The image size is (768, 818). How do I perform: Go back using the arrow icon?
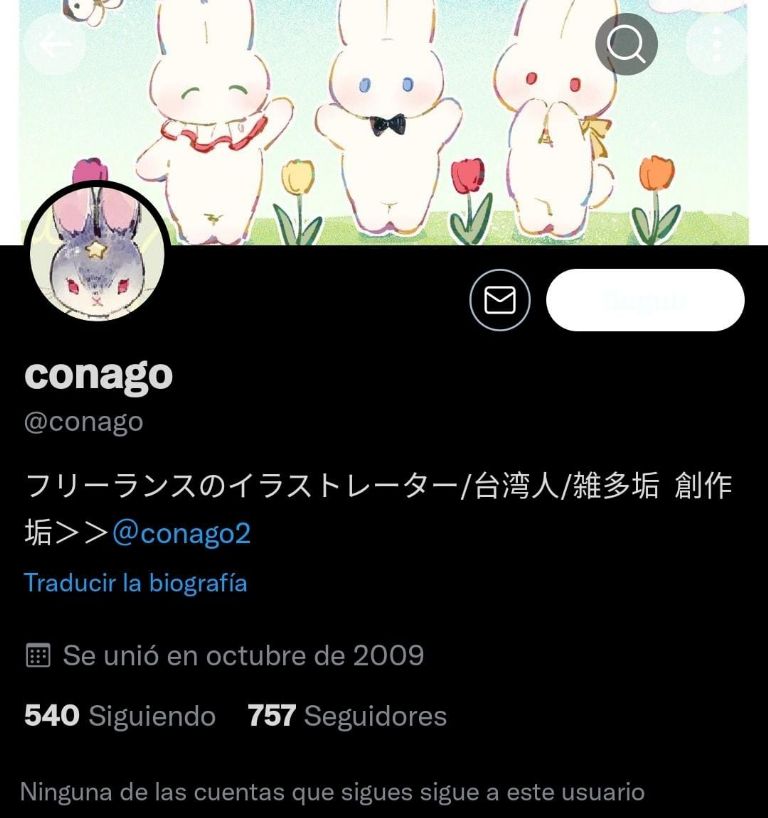(x=54, y=44)
